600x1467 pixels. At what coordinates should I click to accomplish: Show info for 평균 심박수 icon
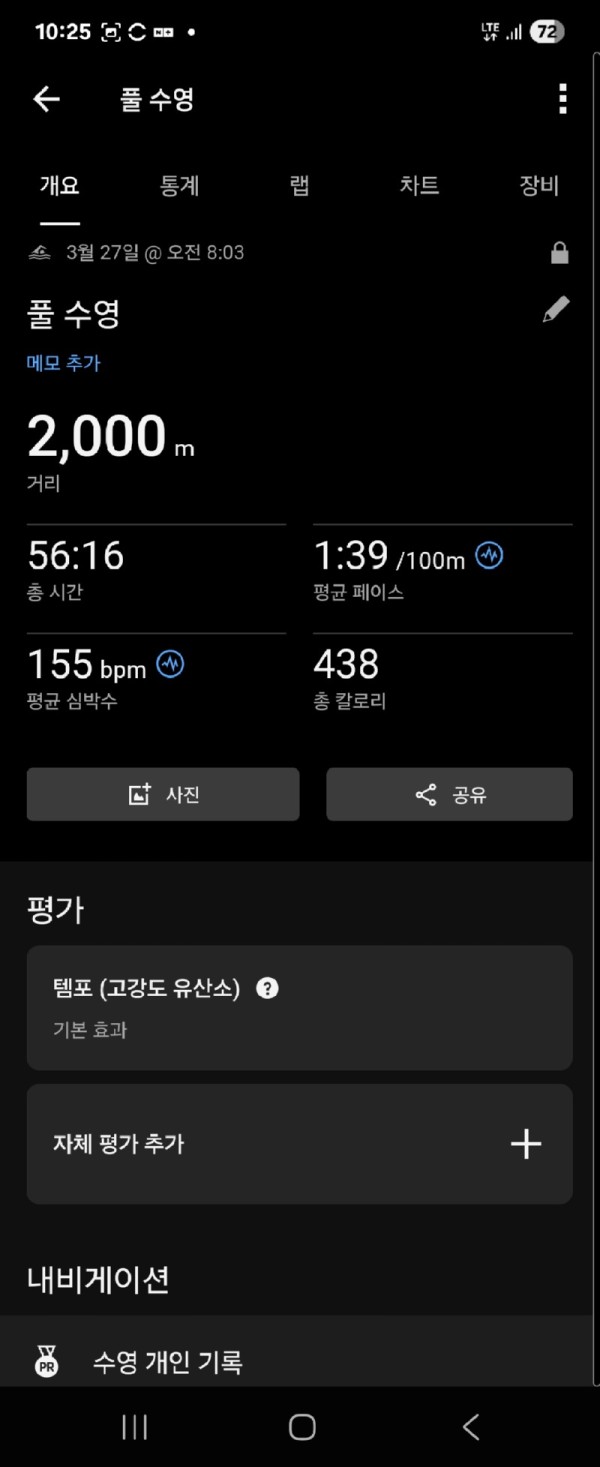(171, 665)
